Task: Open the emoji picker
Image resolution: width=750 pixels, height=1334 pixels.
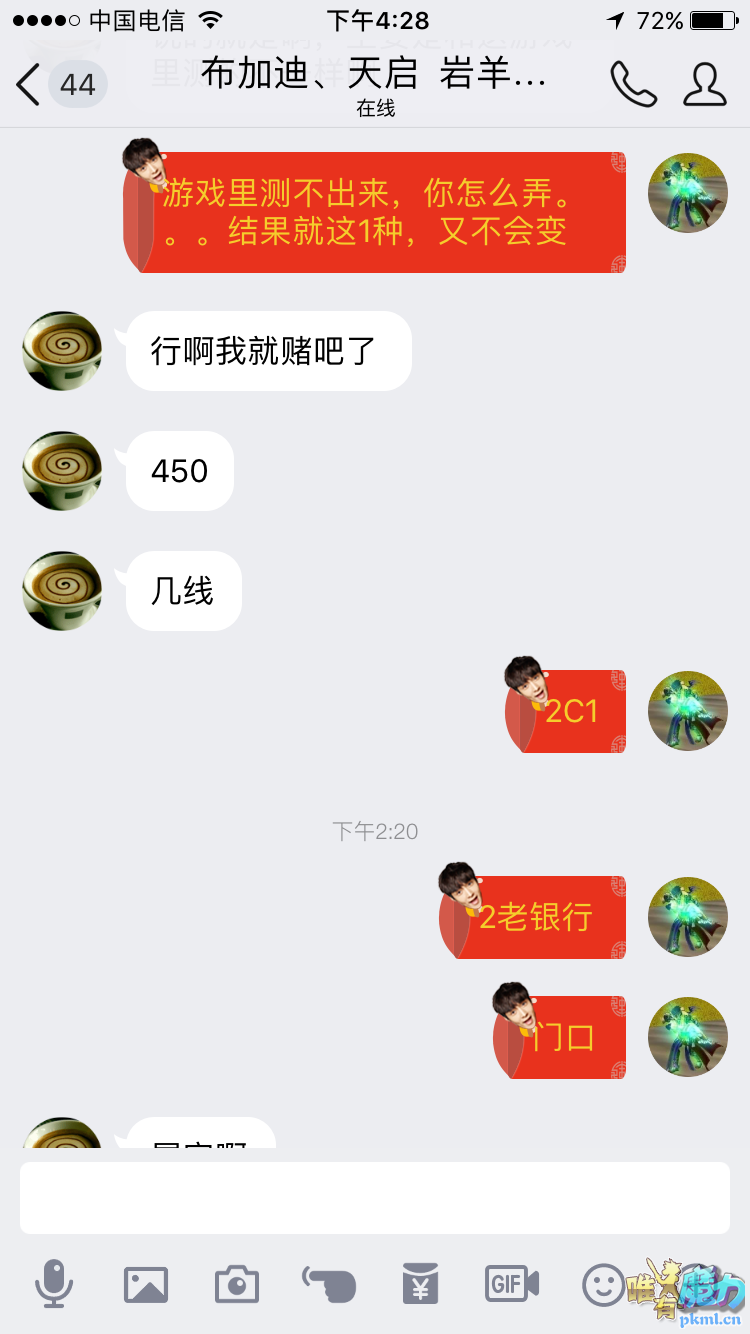Action: pos(603,1284)
